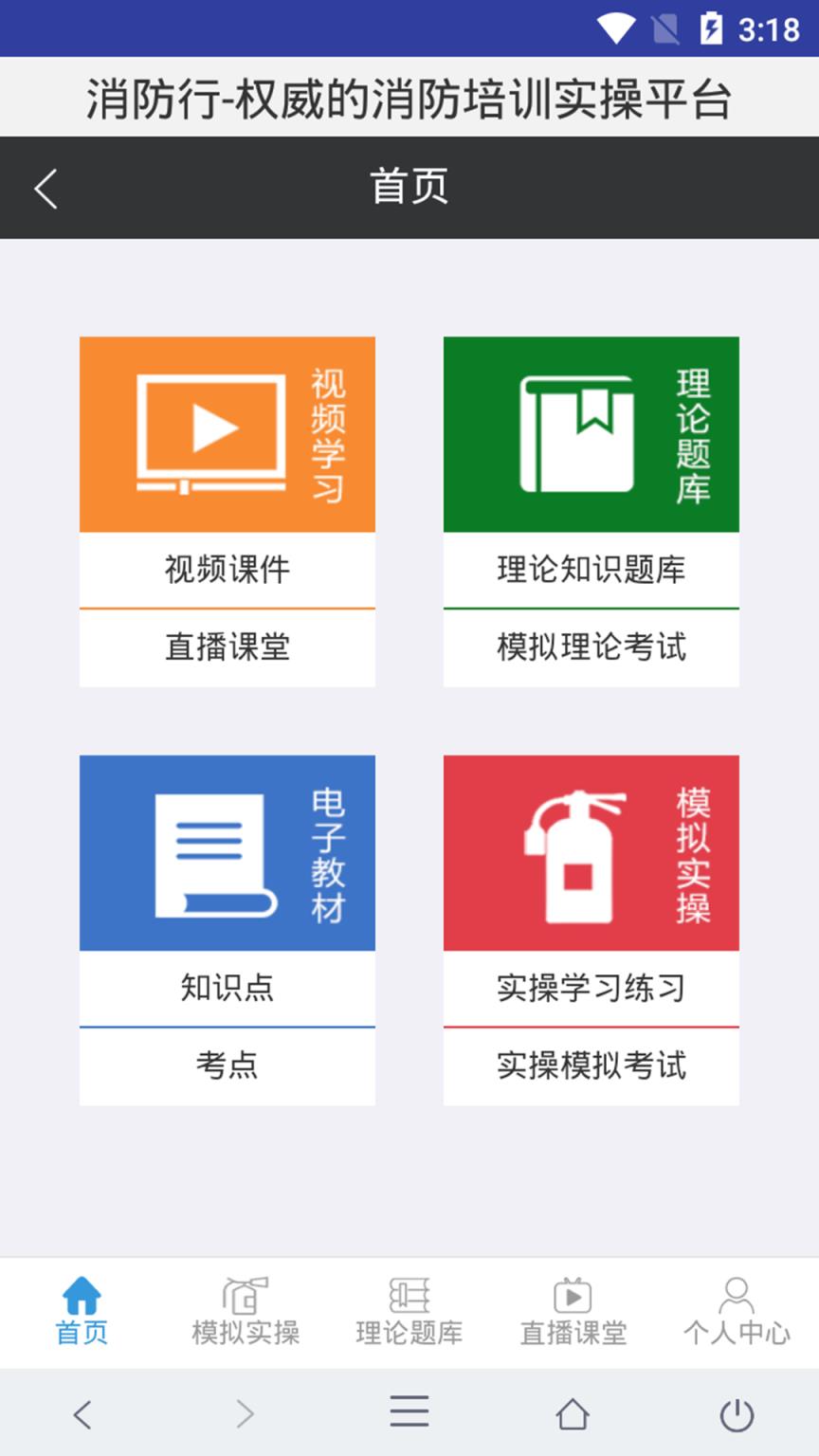Start 模拟理论考试 mock theory exam
Viewport: 819px width, 1456px height.
[x=591, y=647]
